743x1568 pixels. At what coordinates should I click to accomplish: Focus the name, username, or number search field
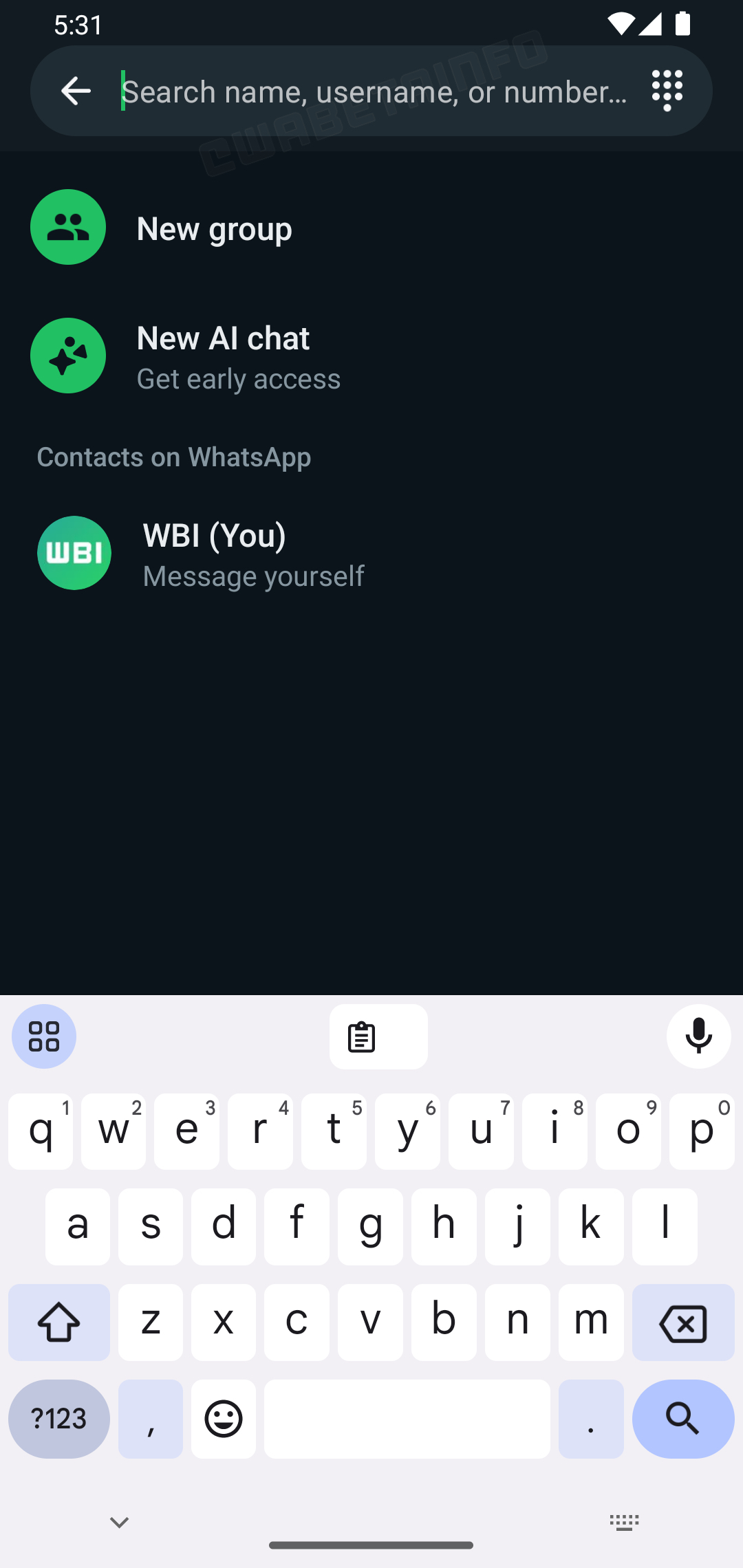point(371,91)
